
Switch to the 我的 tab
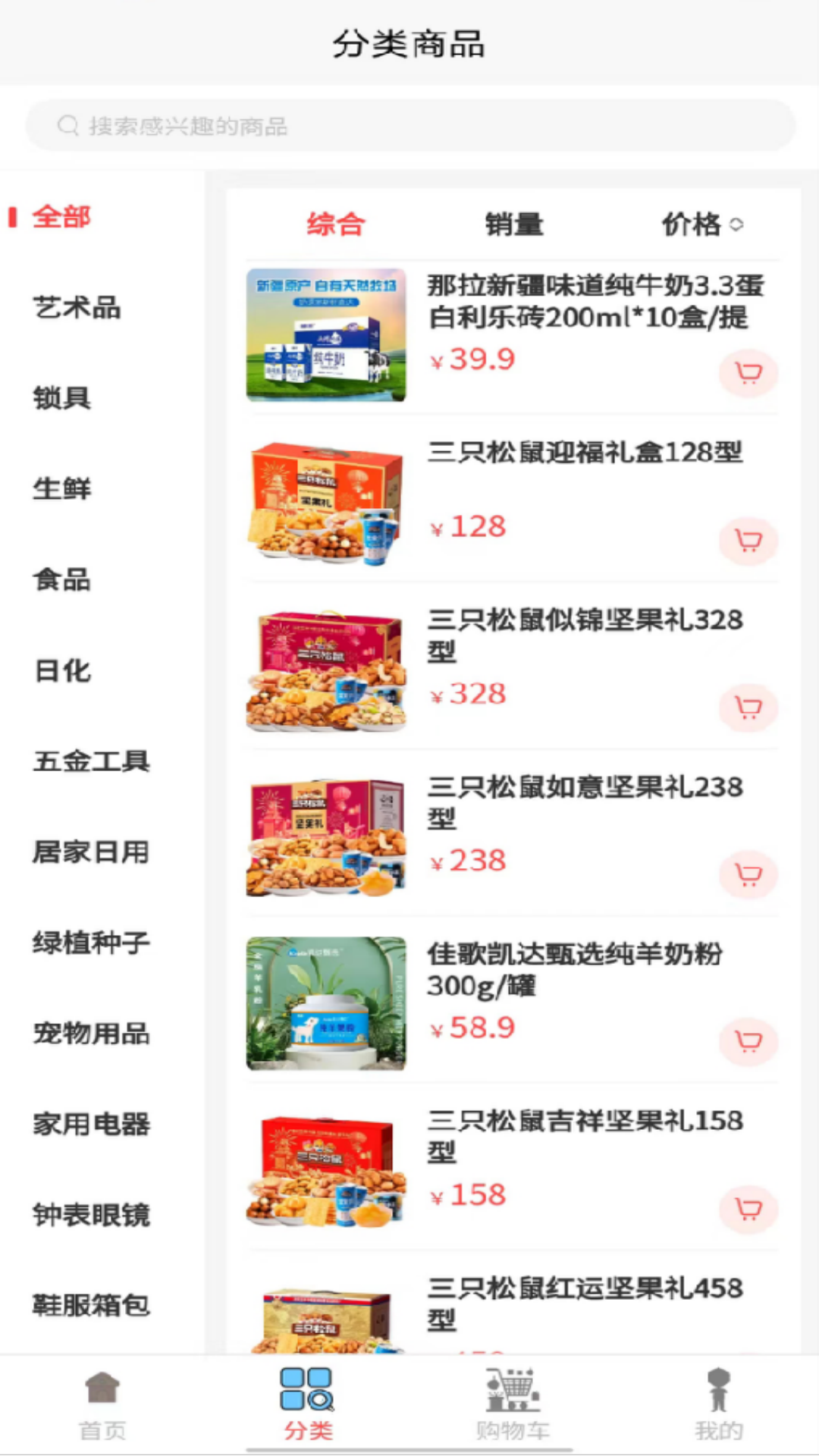(x=718, y=1403)
